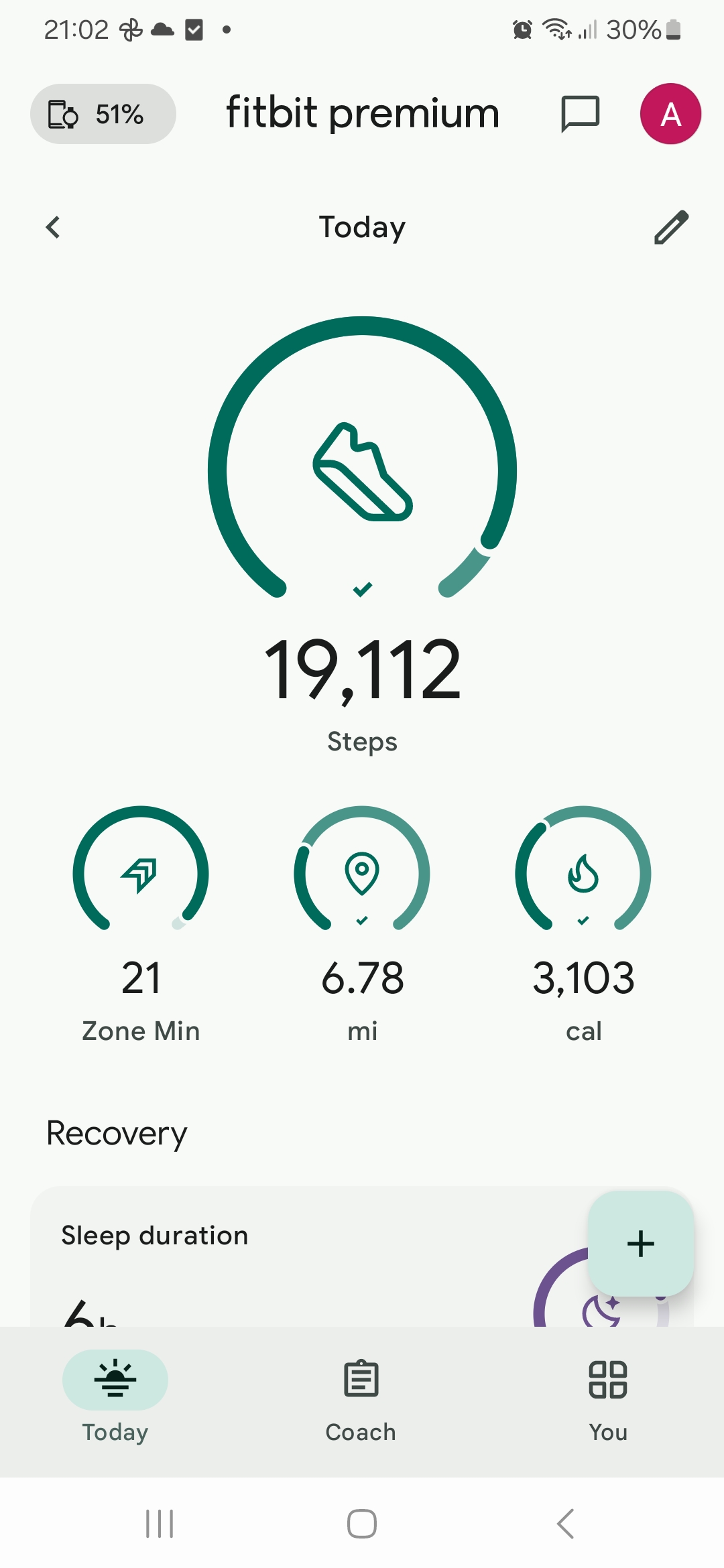Tap the system home button
The height and width of the screenshot is (1568, 724).
click(x=362, y=1524)
